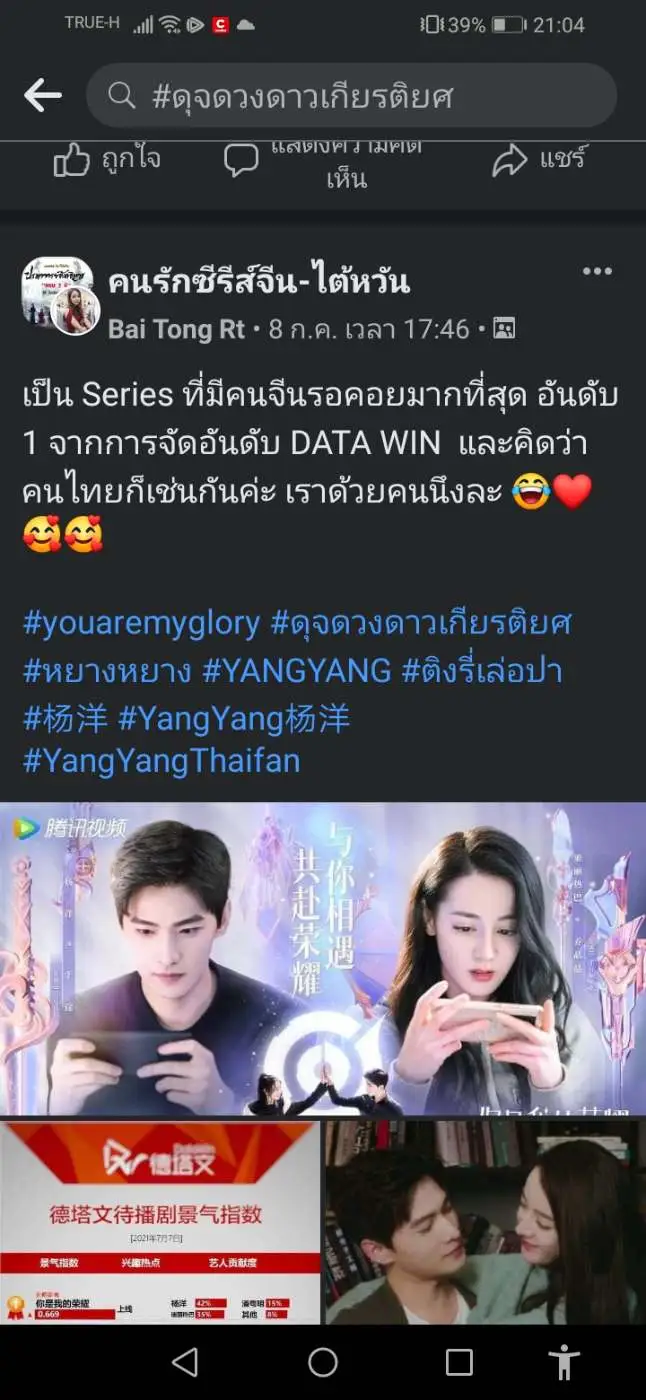Share the post with แชร์
The height and width of the screenshot is (1400, 646).
click(540, 160)
